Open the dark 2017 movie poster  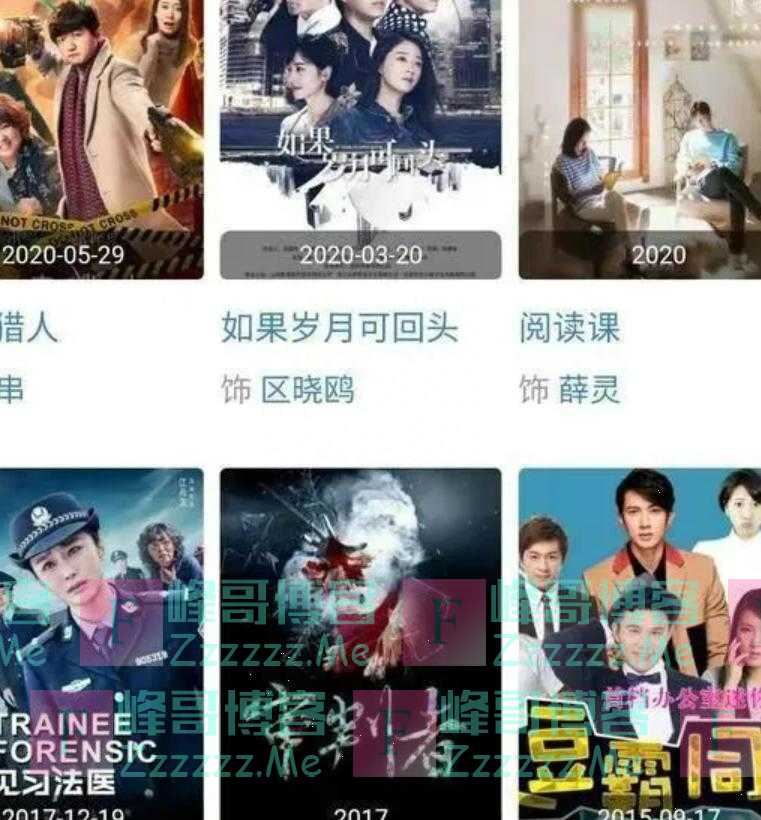click(360, 640)
